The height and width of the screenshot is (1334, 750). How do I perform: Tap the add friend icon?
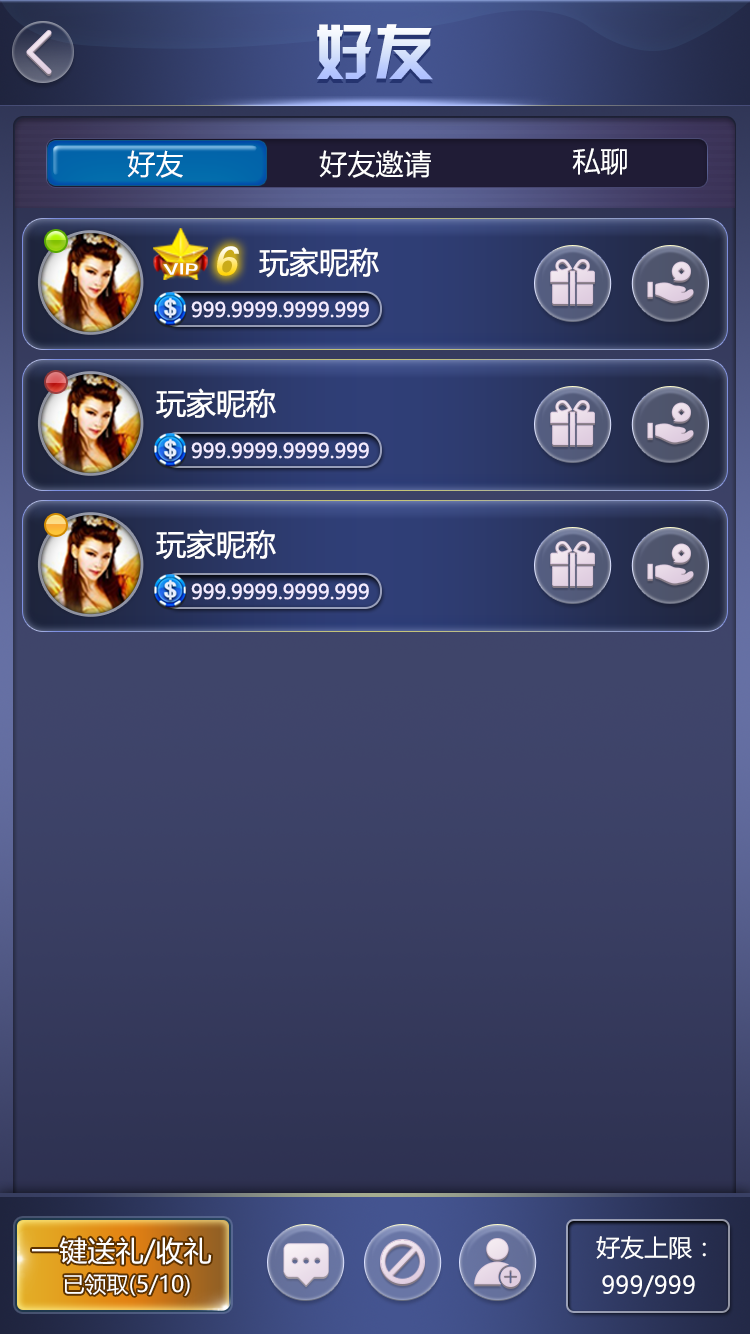coord(497,1263)
